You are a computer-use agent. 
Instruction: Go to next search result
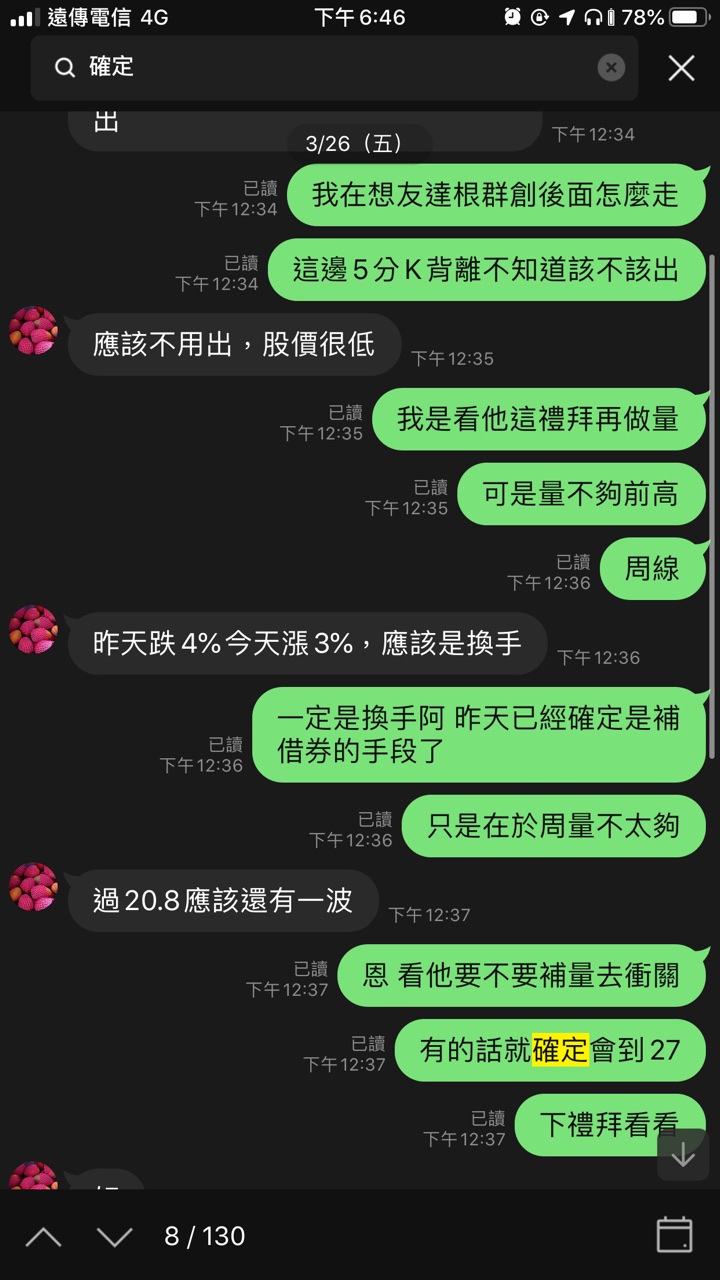tap(114, 1236)
